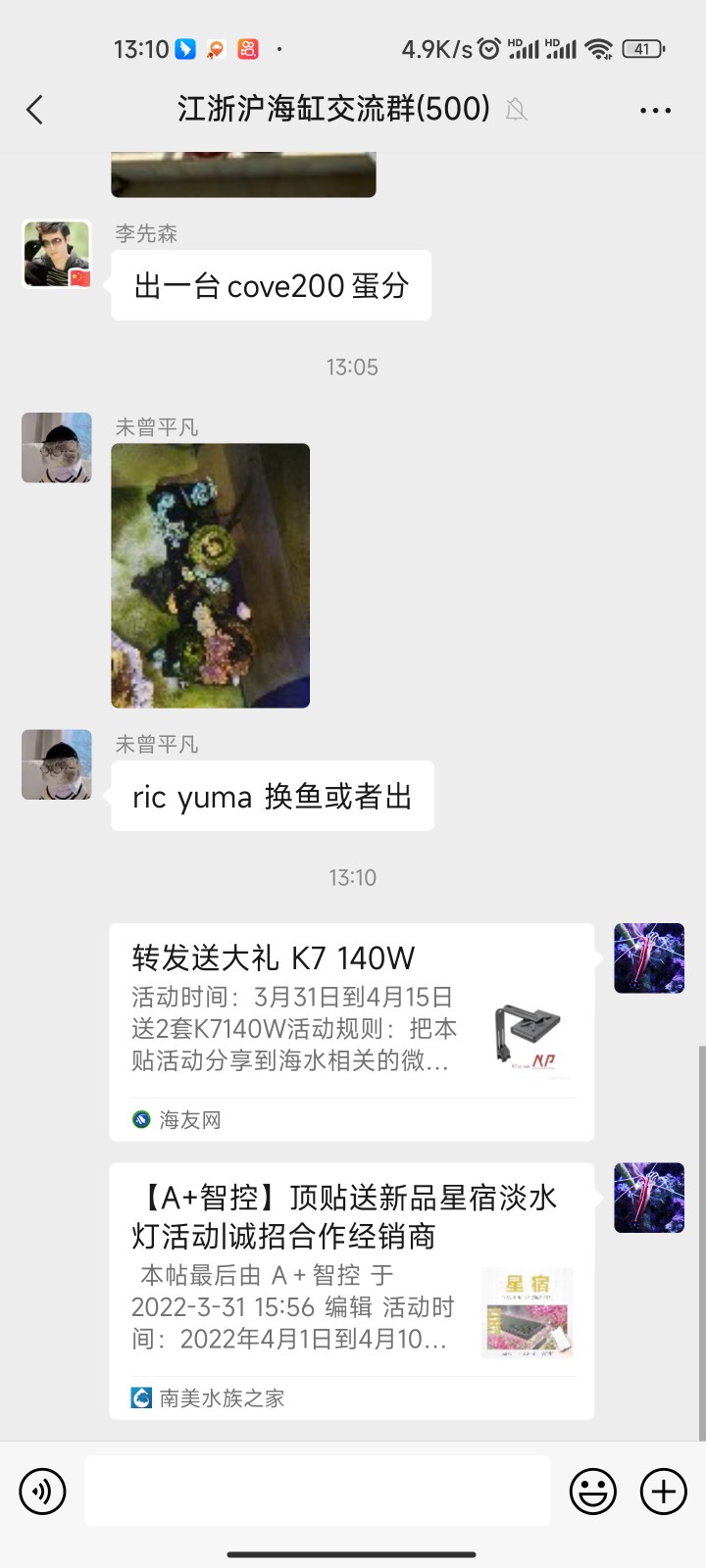
Task: Open the chat info overflow menu
Action: click(654, 110)
